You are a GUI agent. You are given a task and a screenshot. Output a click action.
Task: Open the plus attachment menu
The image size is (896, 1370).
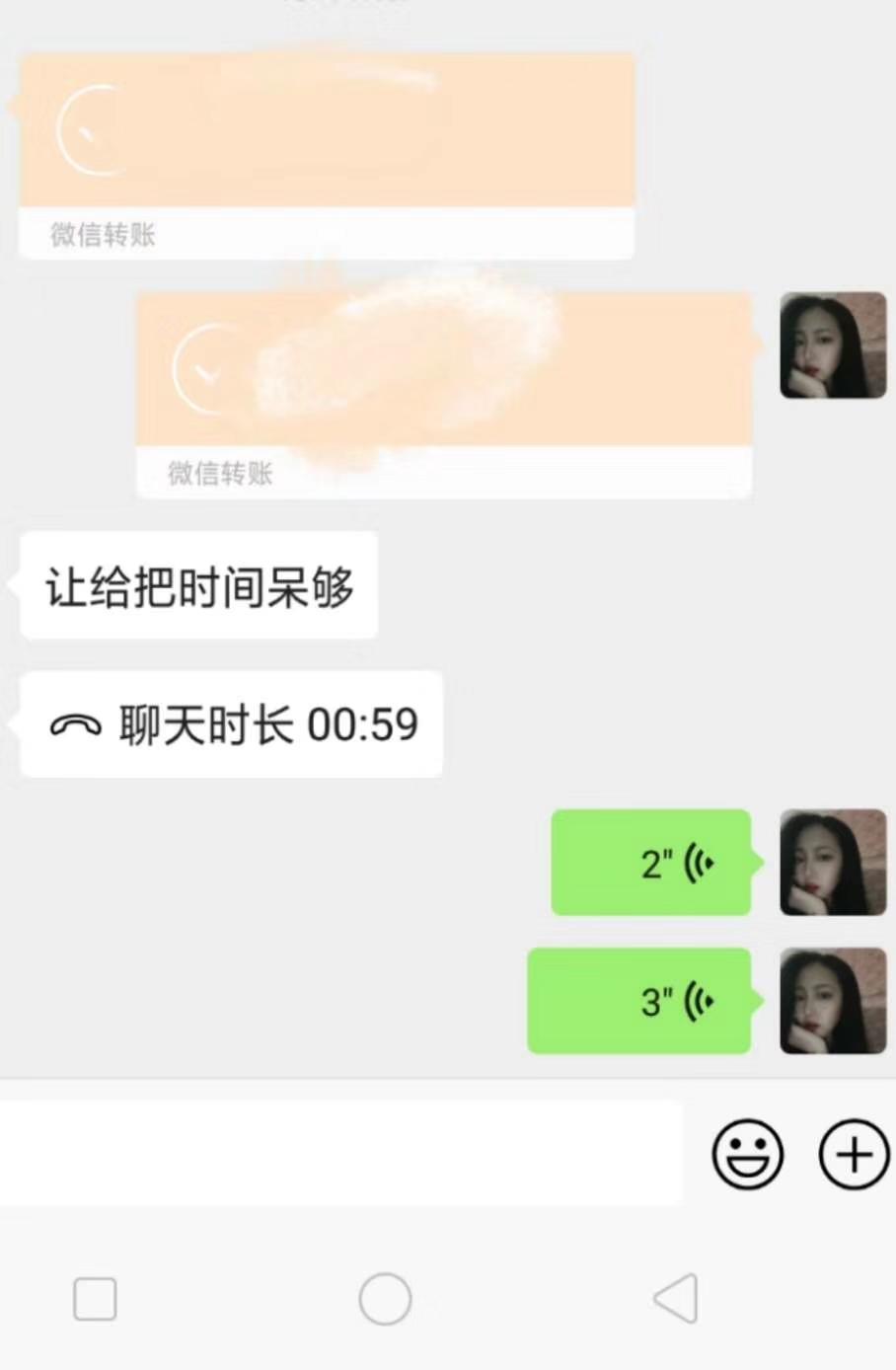(x=854, y=1153)
